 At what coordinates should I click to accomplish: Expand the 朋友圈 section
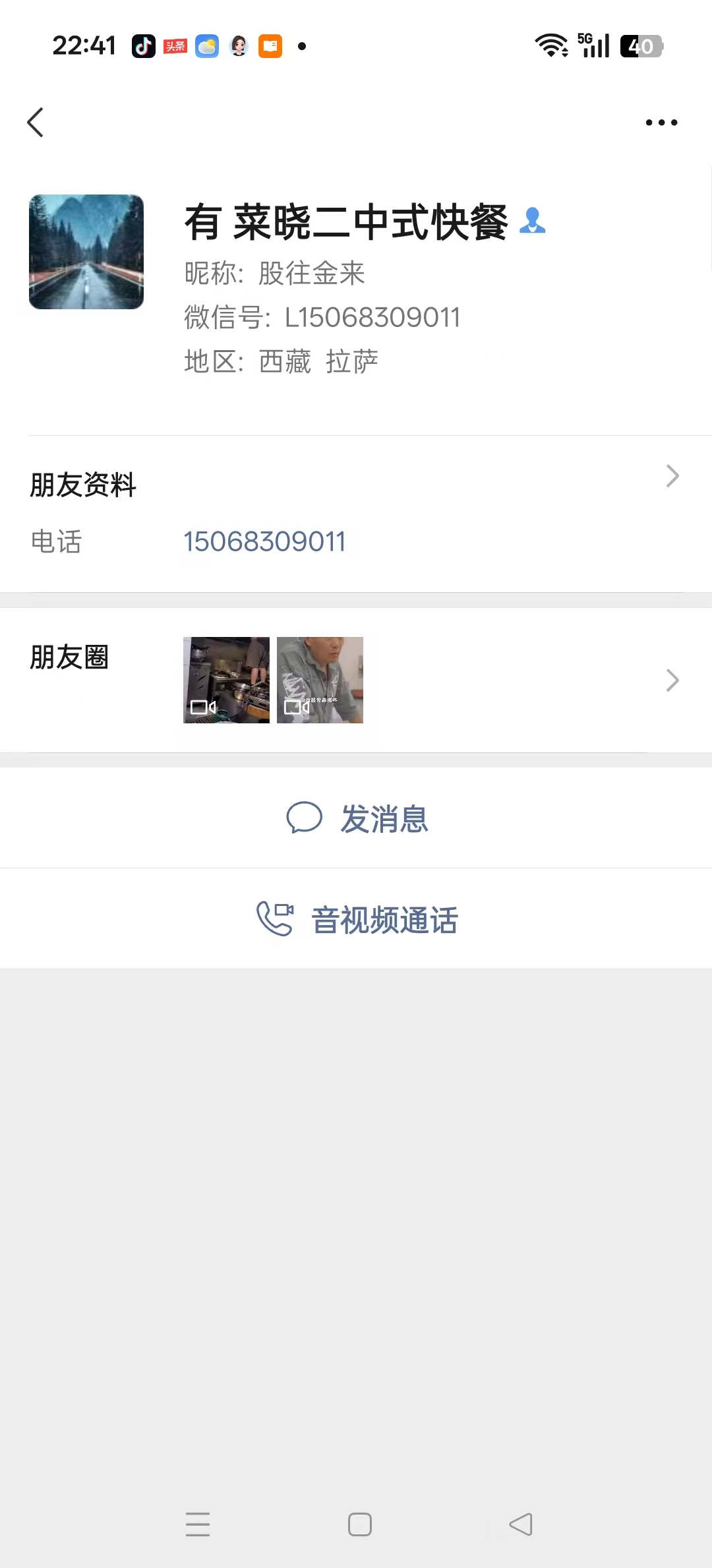pyautogui.click(x=672, y=680)
